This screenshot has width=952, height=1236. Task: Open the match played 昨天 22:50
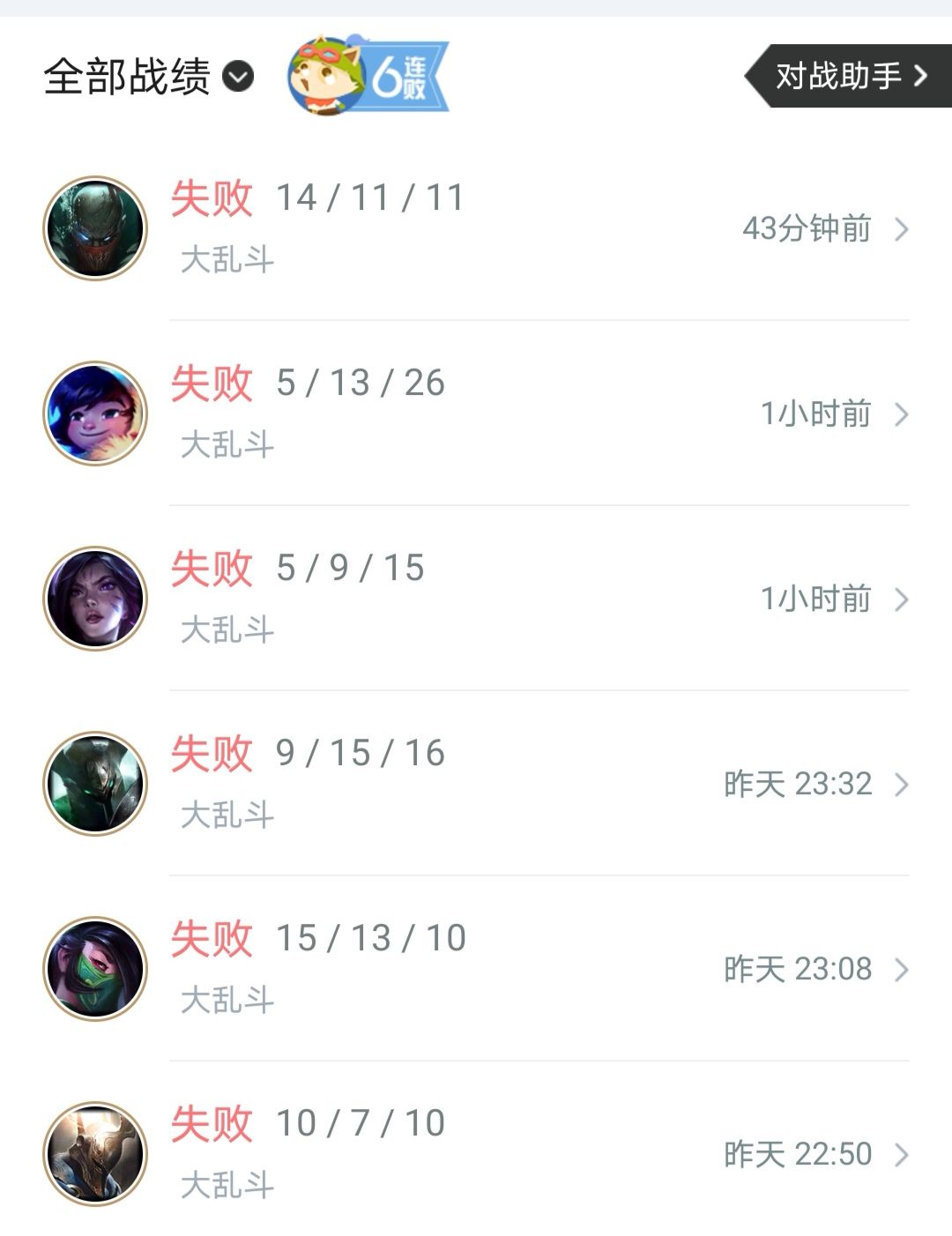(x=538, y=1154)
